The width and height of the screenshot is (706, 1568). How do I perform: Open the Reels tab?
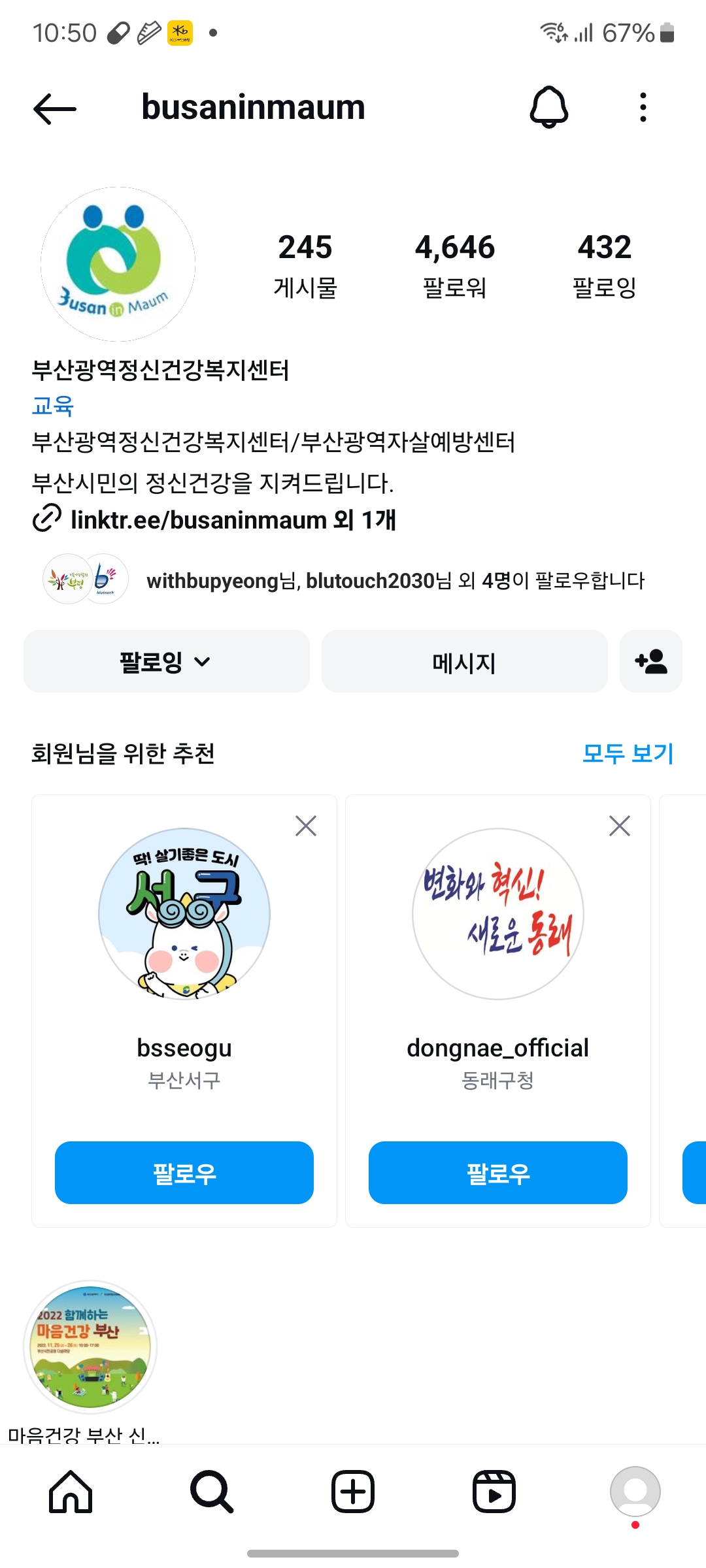494,1492
